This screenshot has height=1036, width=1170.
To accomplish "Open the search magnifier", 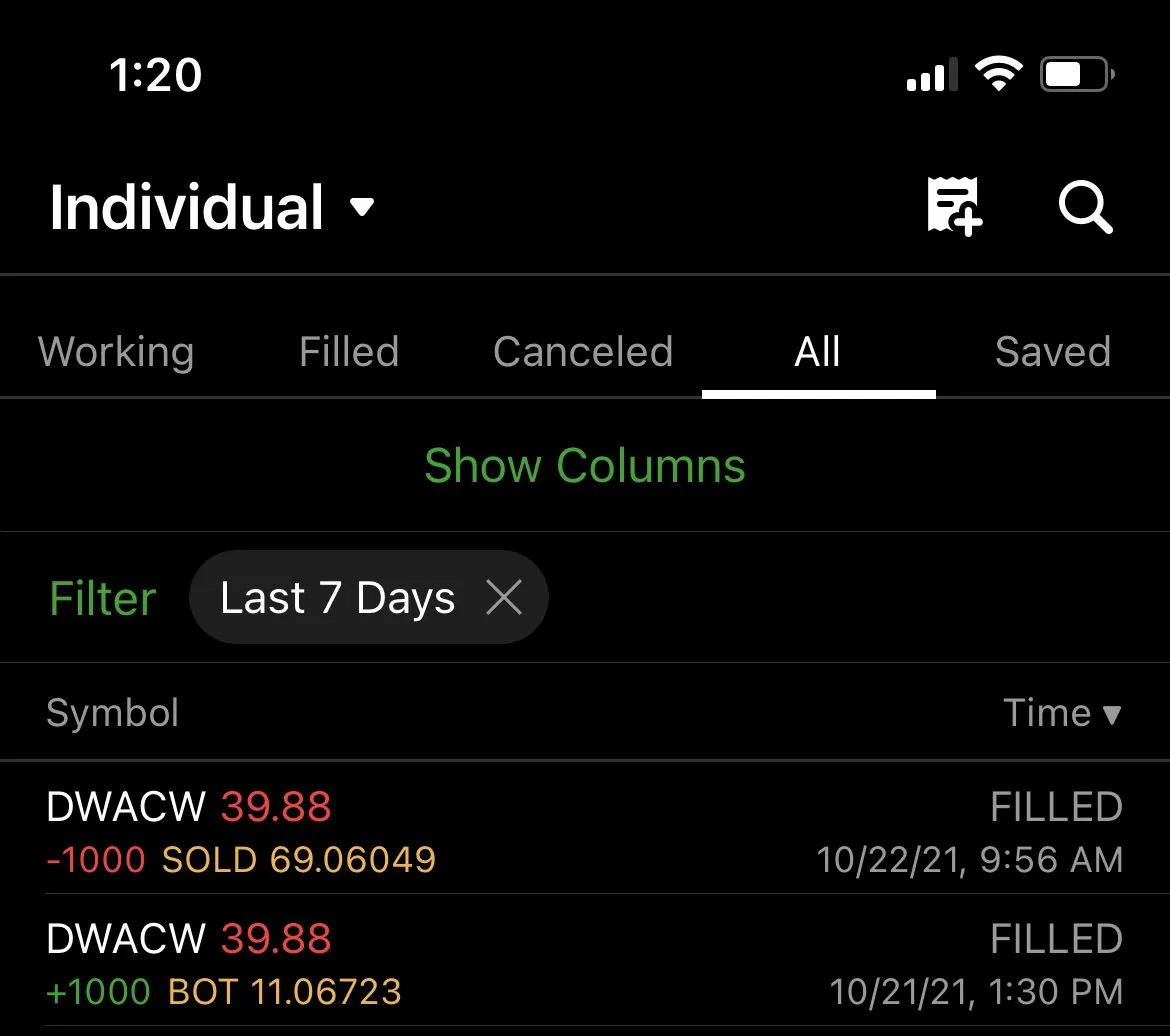I will pyautogui.click(x=1085, y=208).
